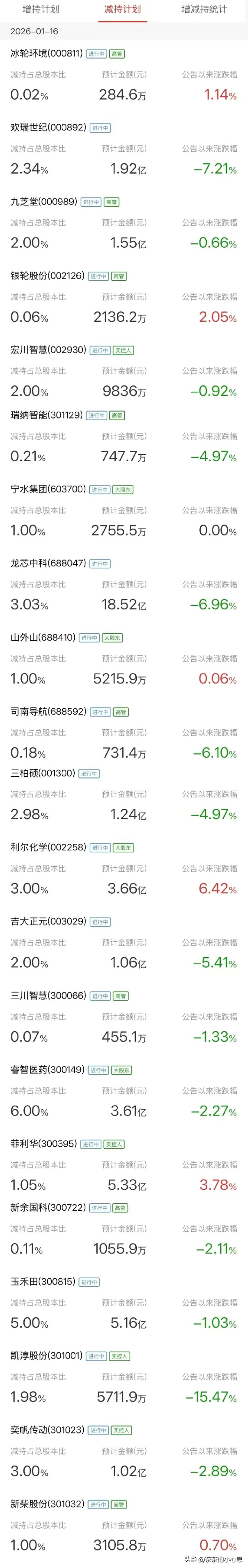Select the 龙芯中科(688047) row
The width and height of the screenshot is (248, 1568).
pos(48,564)
